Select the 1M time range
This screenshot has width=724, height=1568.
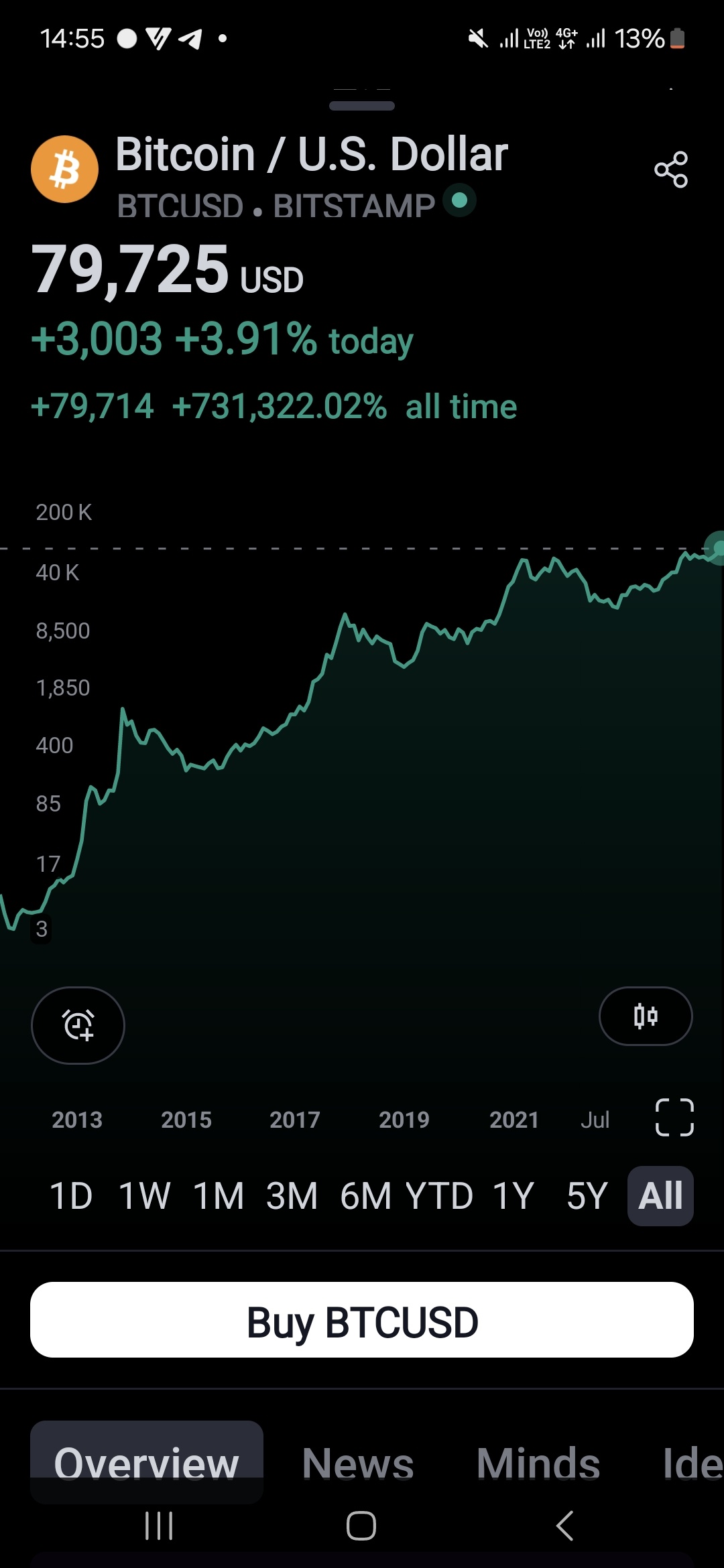(x=219, y=1196)
